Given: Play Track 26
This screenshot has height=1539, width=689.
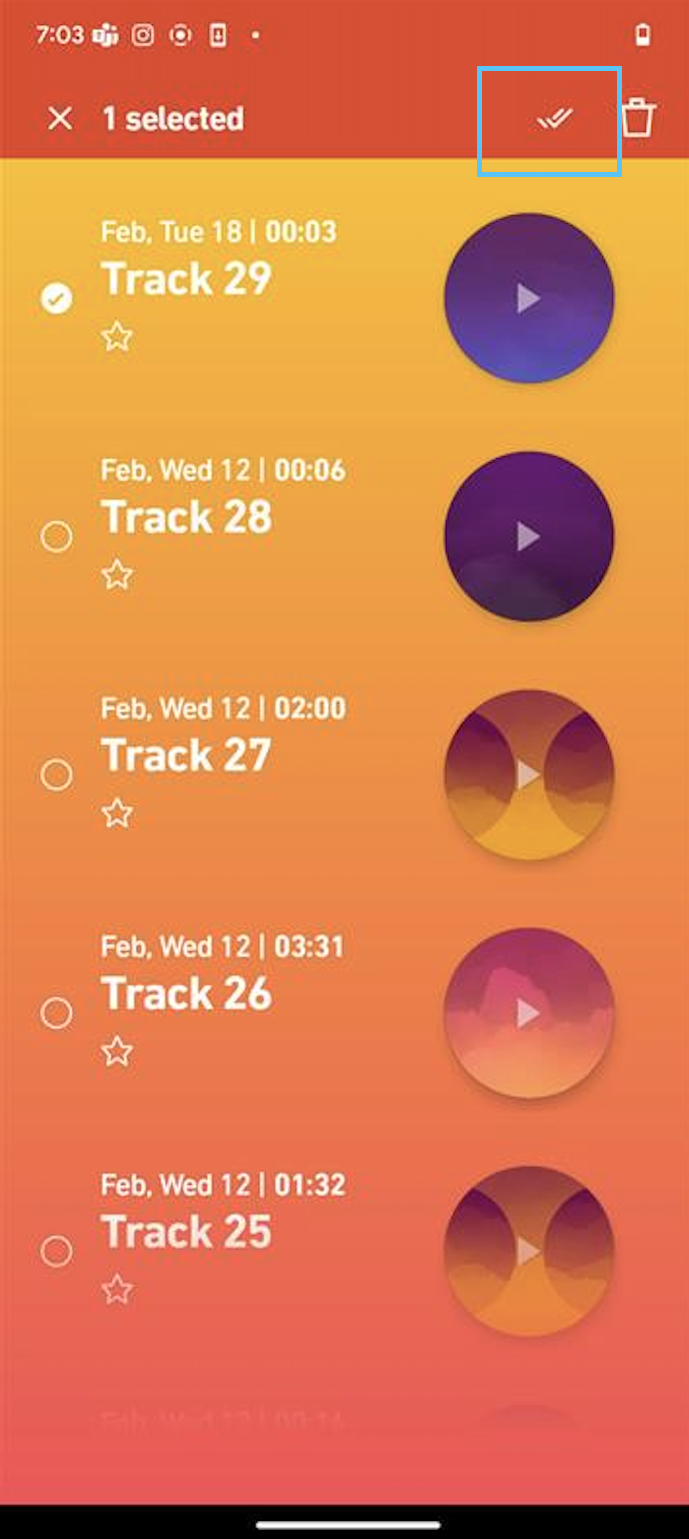Looking at the screenshot, I should click(x=528, y=1013).
